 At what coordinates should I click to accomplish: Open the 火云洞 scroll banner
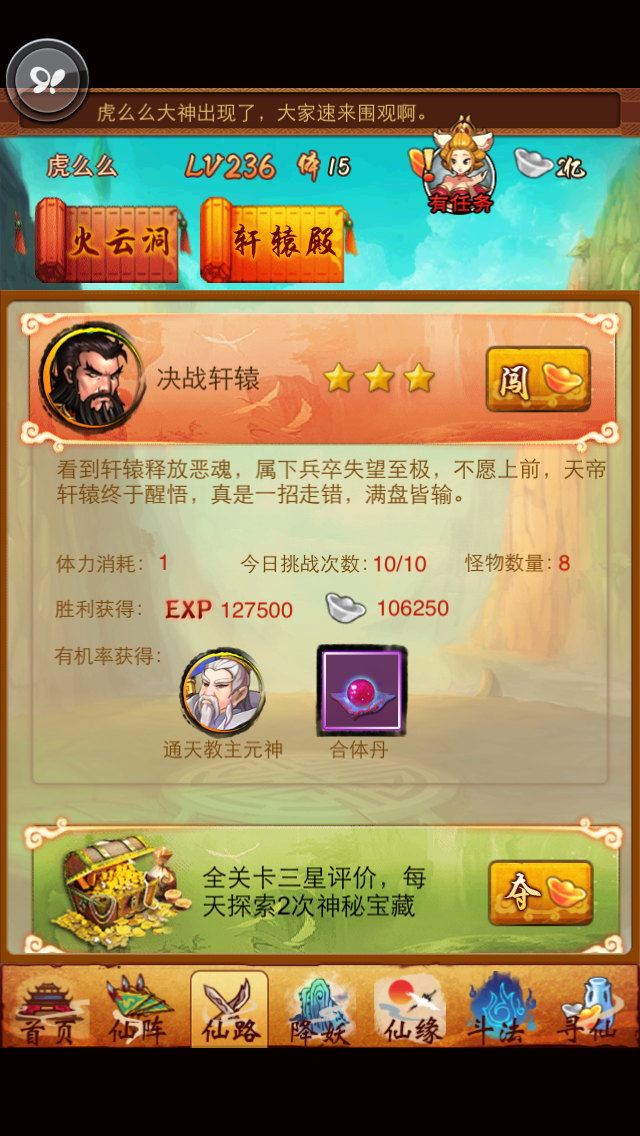(110, 241)
